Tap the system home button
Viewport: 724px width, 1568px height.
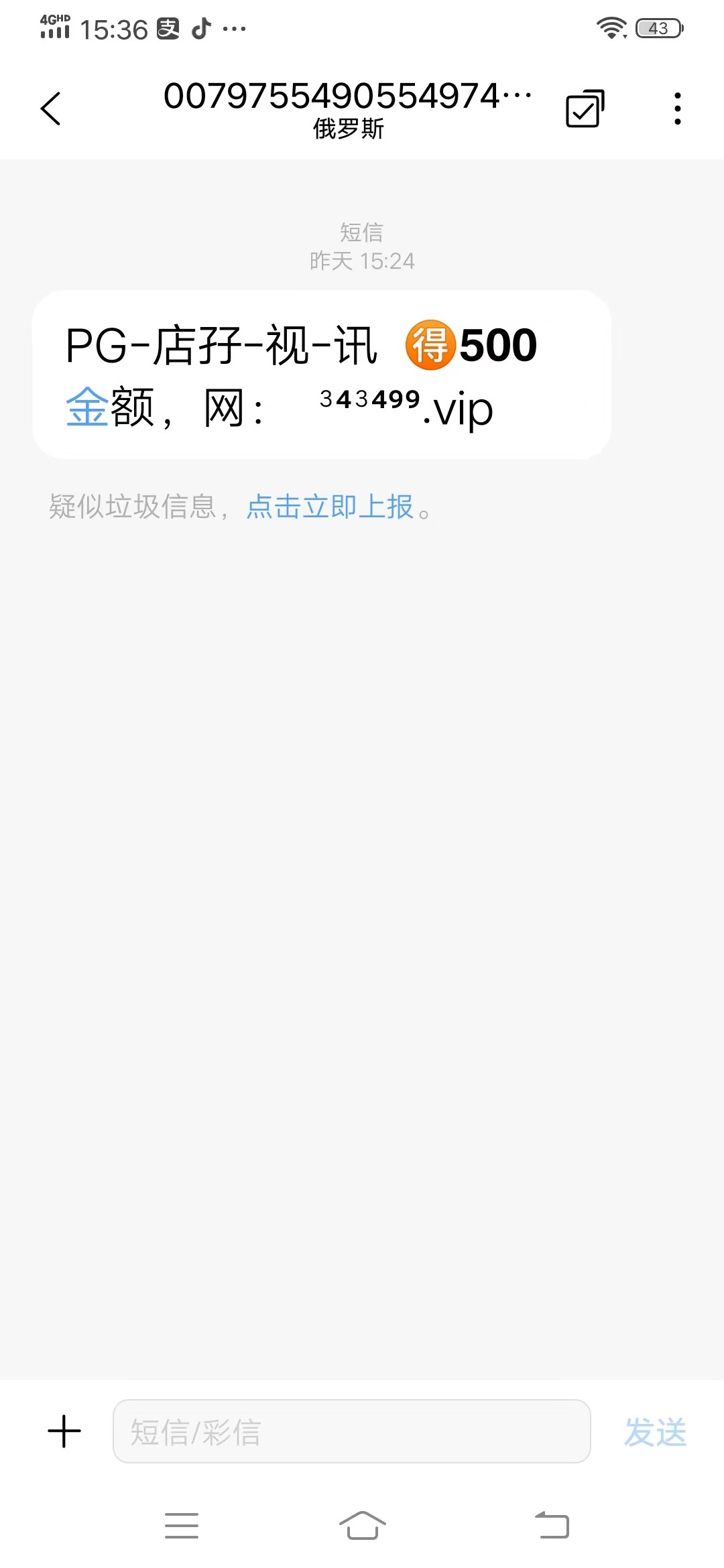362,1526
